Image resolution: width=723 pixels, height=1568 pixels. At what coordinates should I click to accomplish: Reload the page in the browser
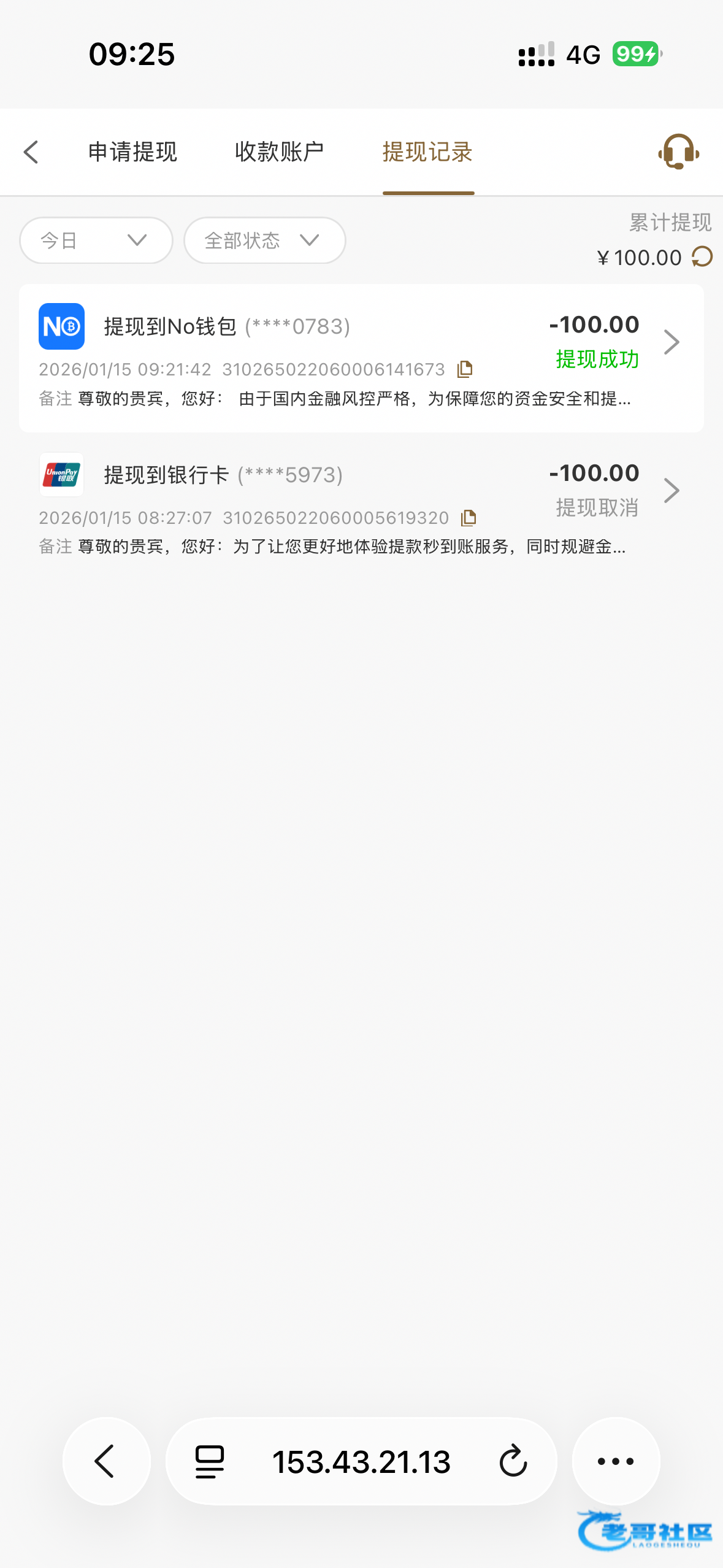(513, 1461)
